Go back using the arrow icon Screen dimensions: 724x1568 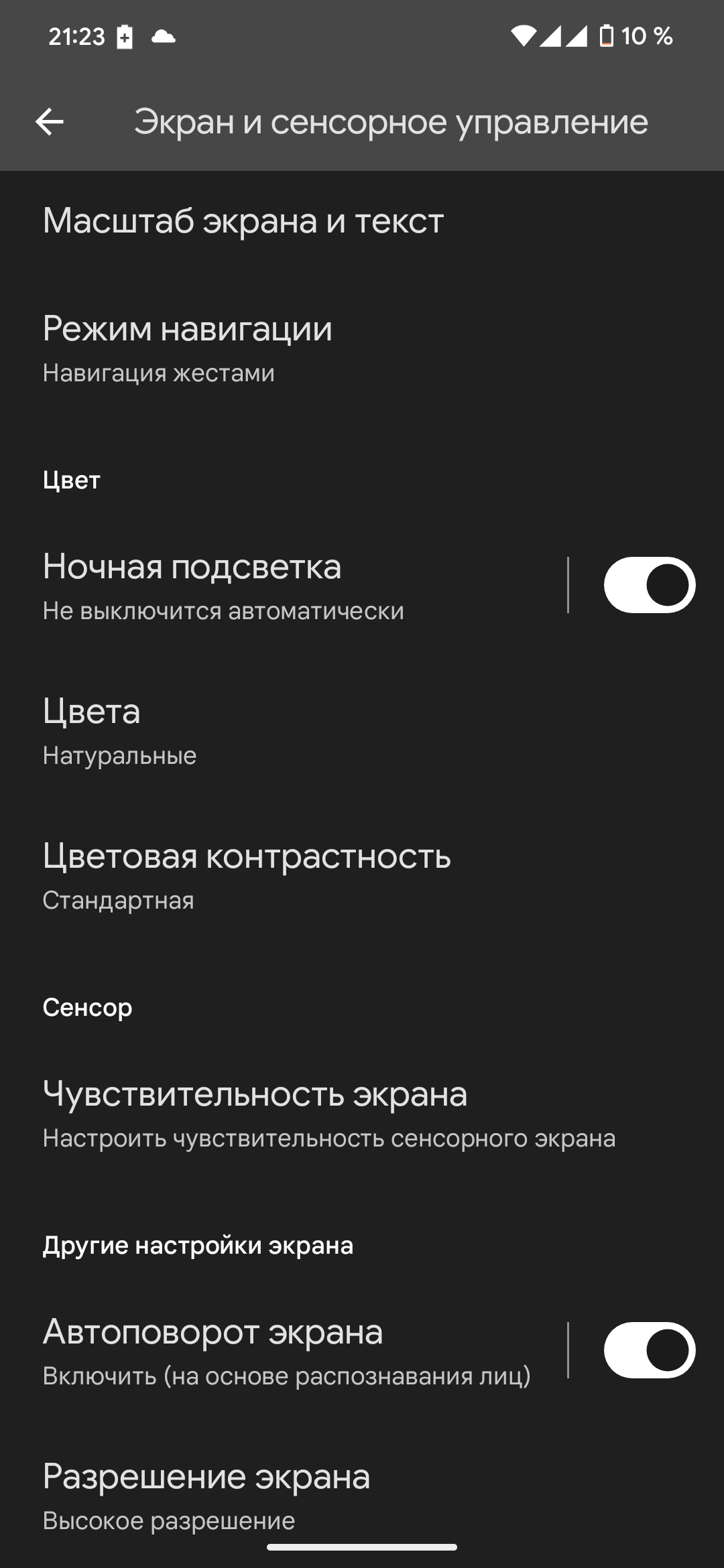click(x=50, y=122)
